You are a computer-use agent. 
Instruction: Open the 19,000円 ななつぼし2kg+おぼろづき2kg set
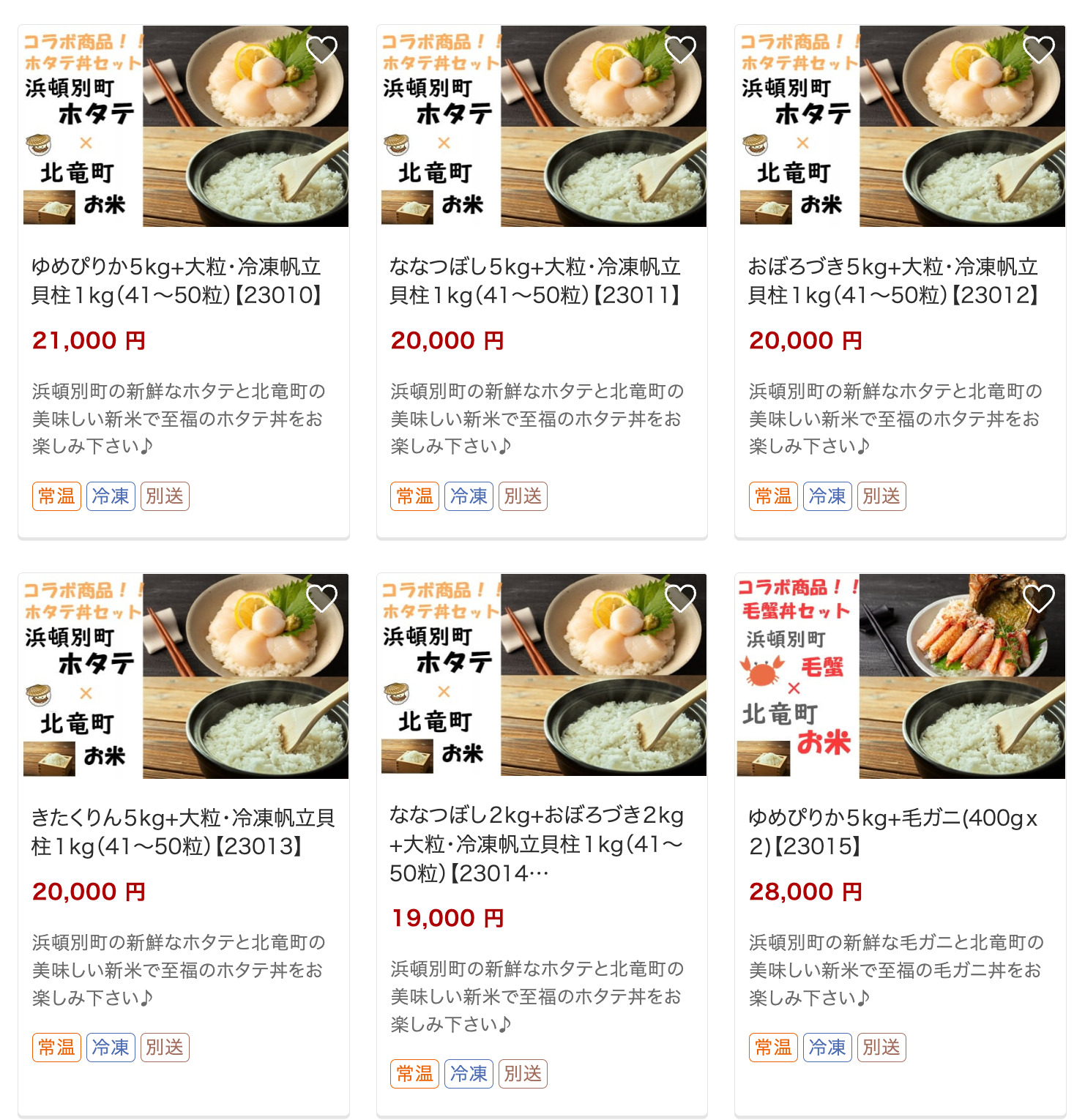point(537,843)
